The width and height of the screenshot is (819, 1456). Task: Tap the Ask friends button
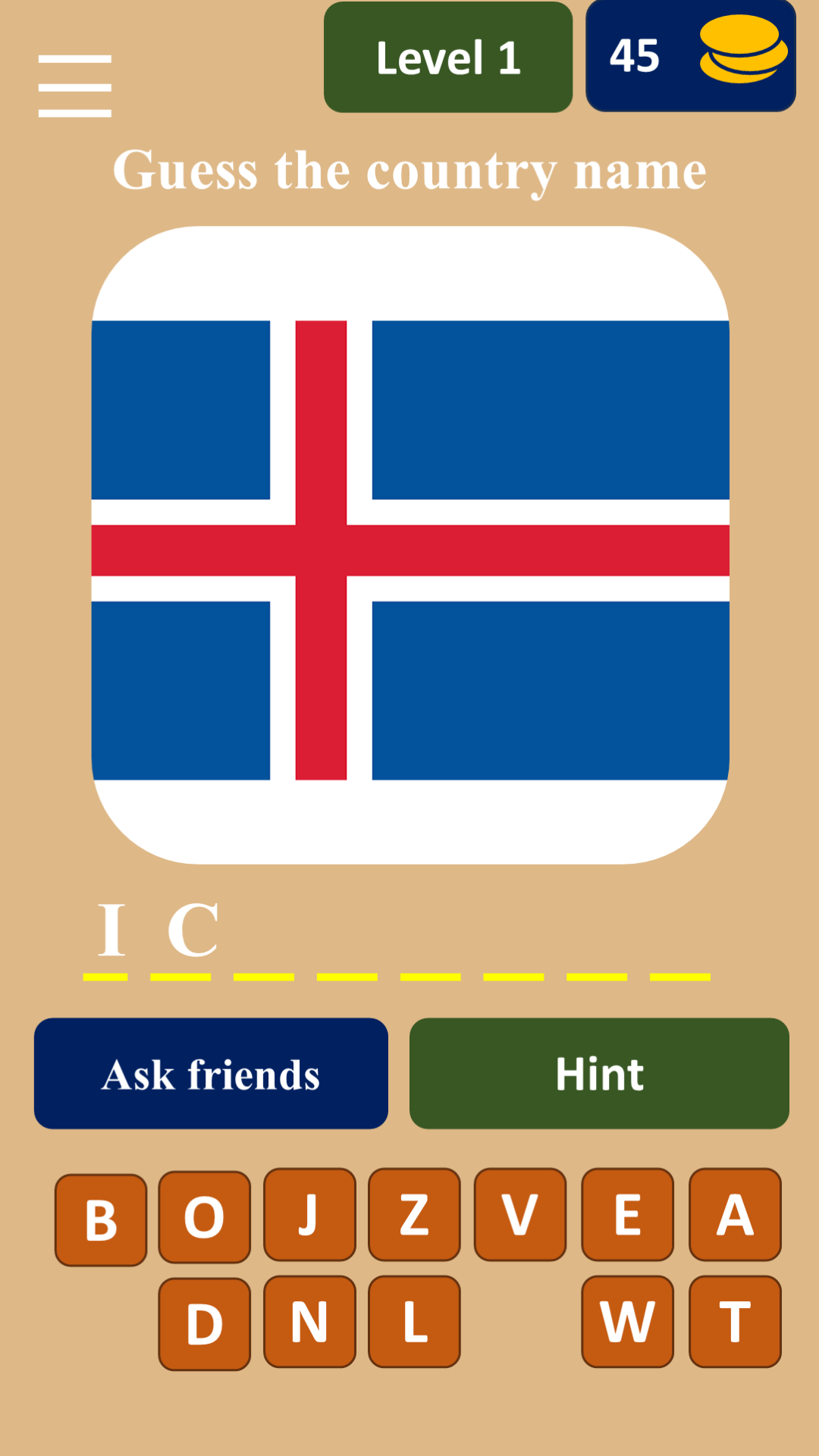(x=211, y=1073)
